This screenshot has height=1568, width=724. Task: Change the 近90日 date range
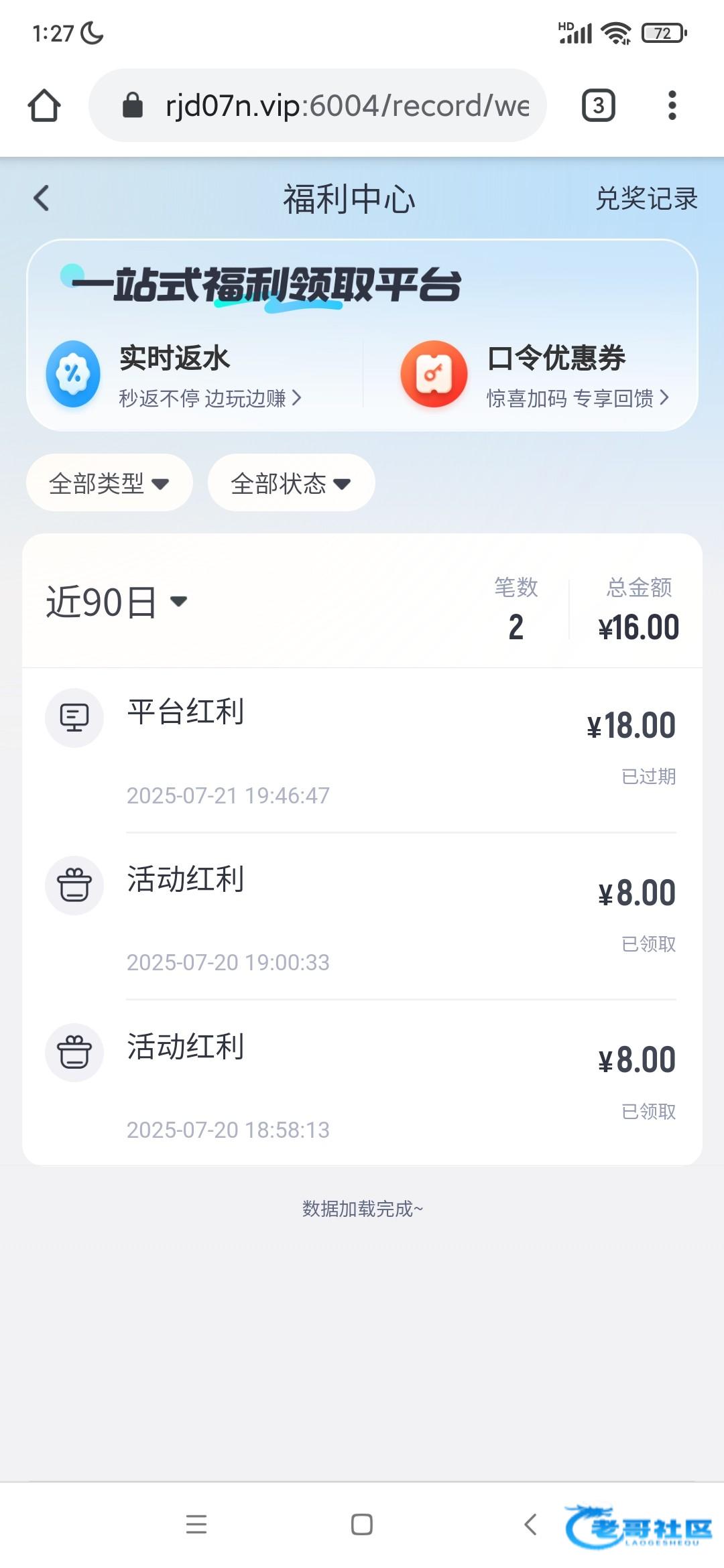point(116,602)
